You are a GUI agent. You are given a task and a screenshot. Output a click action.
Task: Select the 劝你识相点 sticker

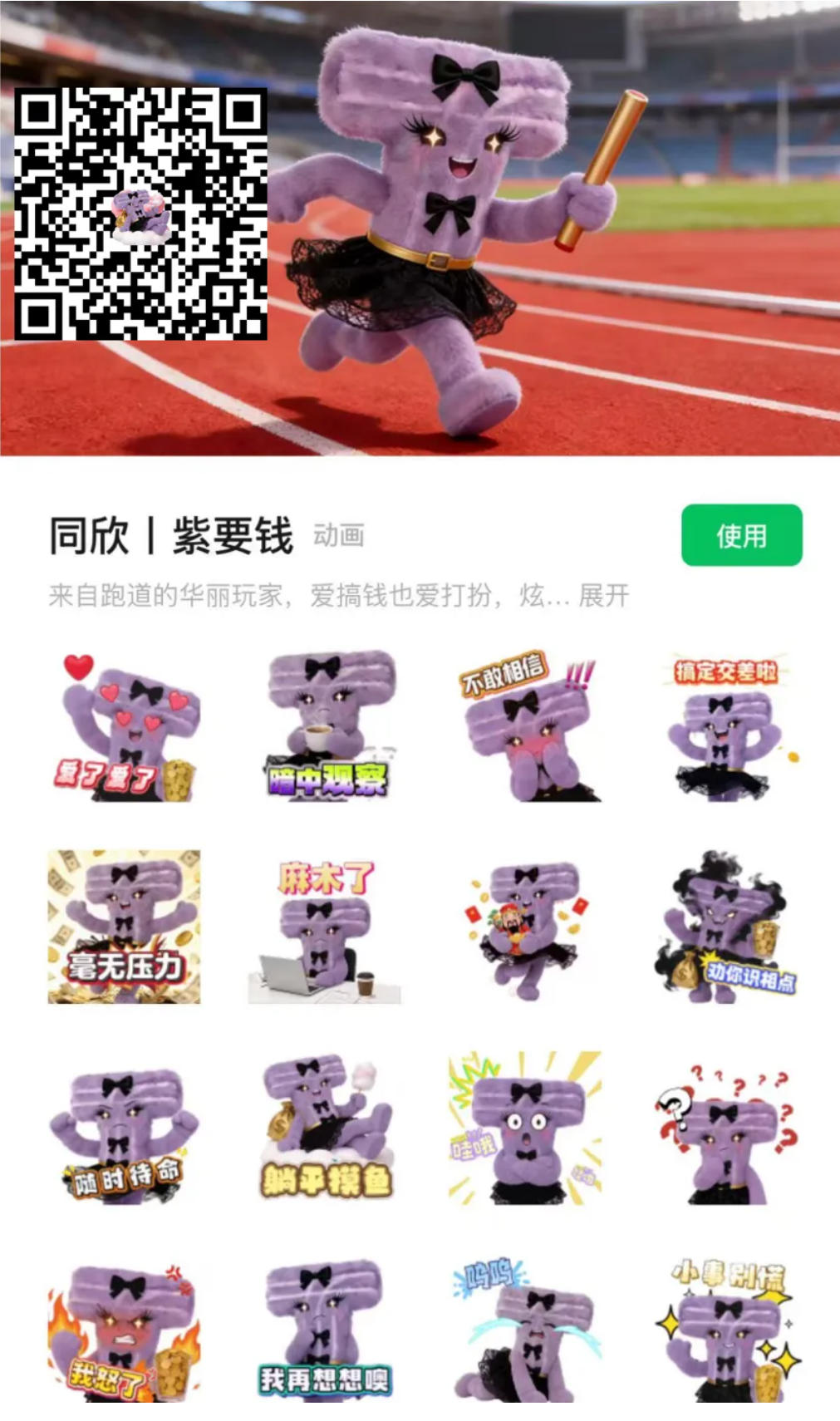(725, 927)
